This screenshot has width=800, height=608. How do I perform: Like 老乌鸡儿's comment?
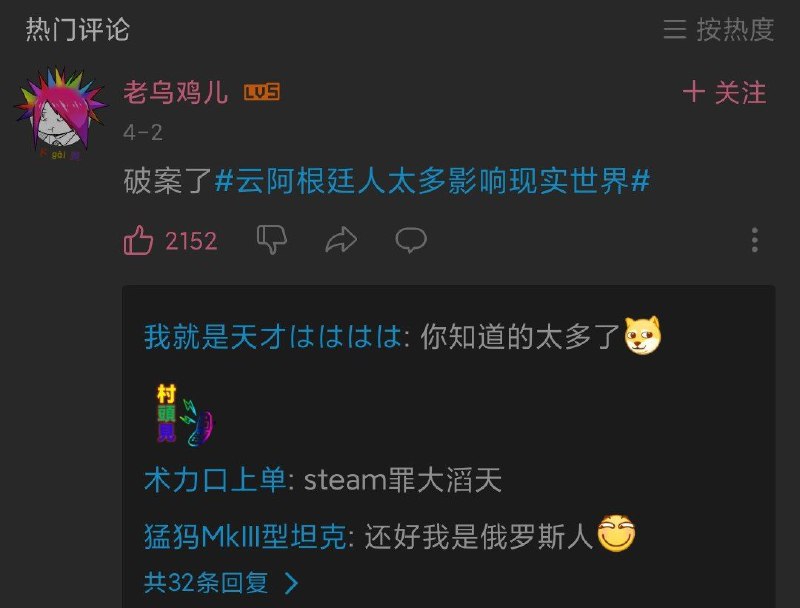click(x=139, y=240)
